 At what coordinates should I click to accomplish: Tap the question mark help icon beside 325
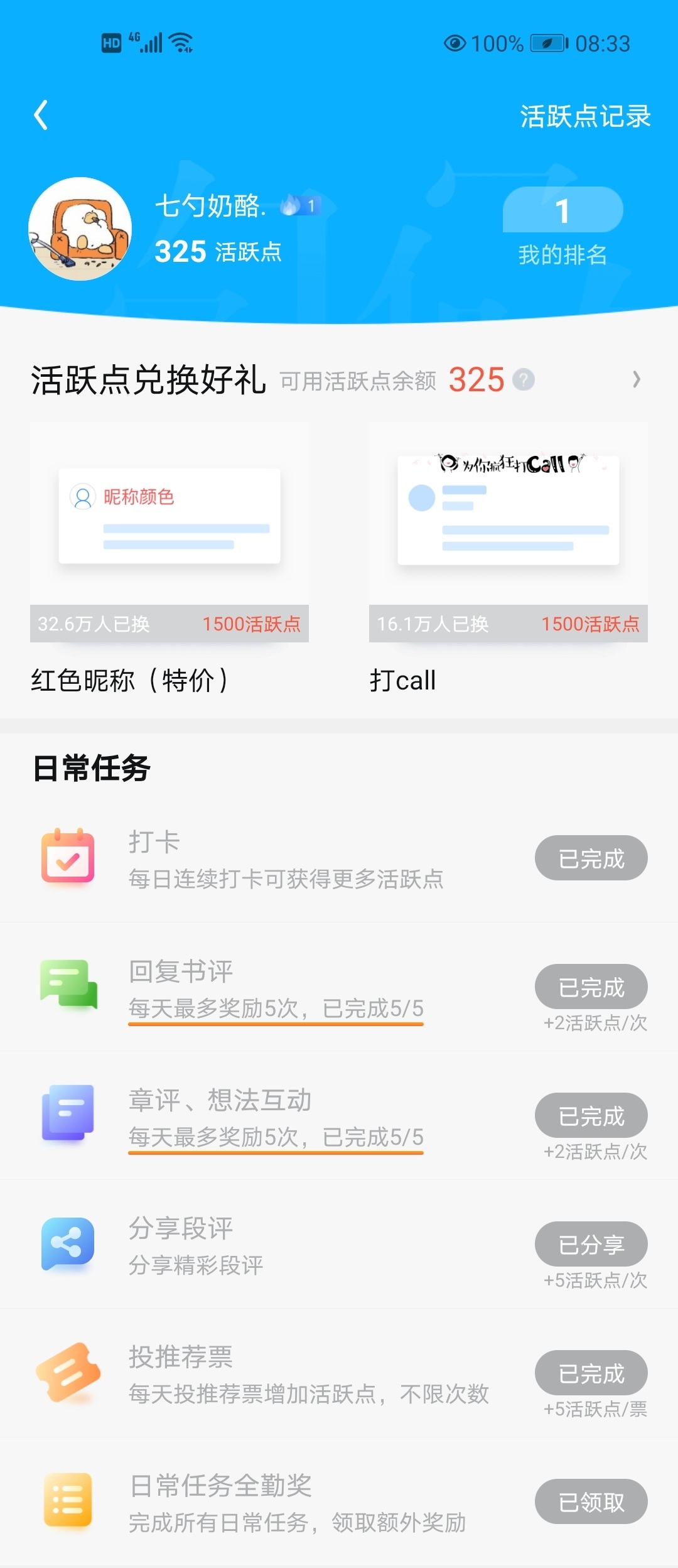click(x=523, y=380)
